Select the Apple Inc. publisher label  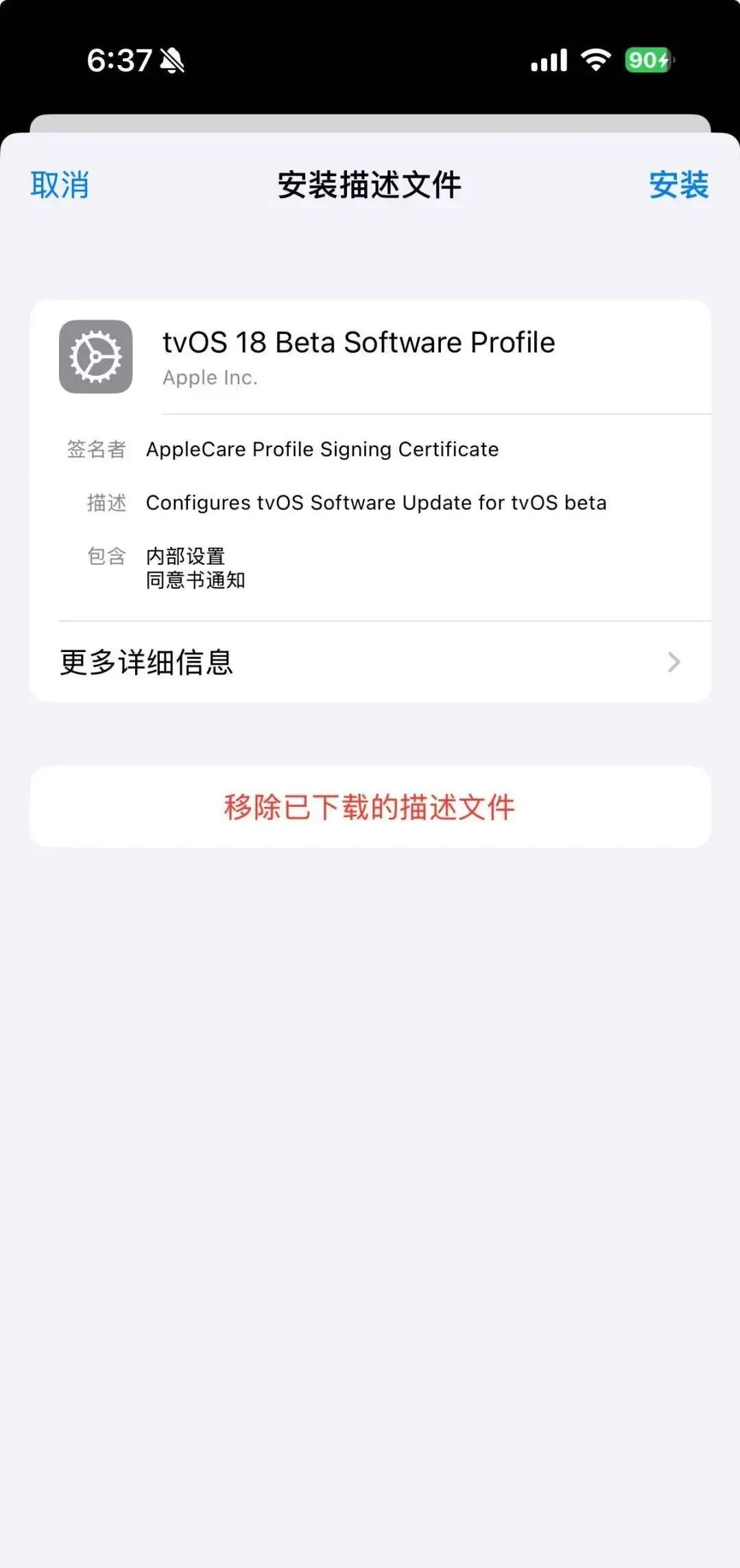click(211, 377)
